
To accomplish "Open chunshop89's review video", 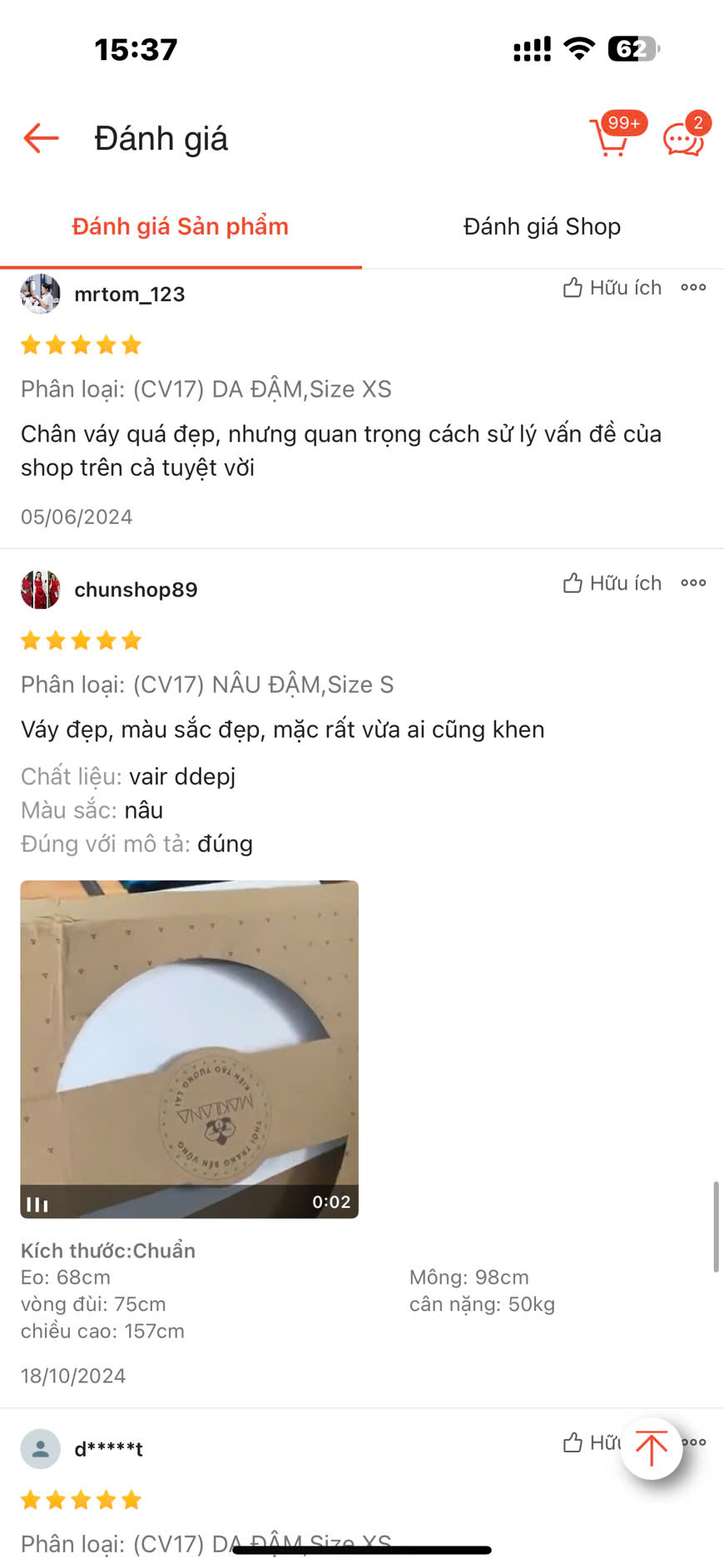I will tap(190, 1049).
